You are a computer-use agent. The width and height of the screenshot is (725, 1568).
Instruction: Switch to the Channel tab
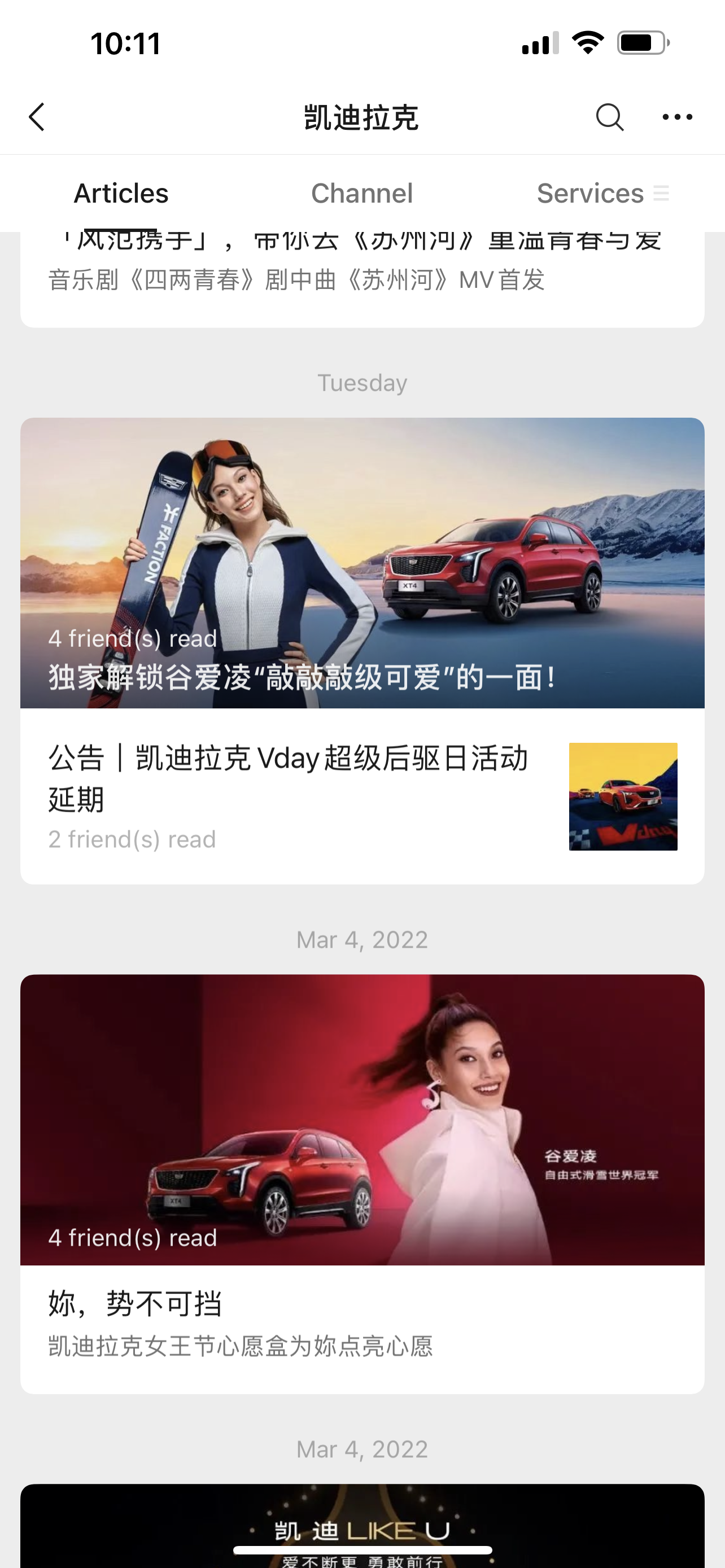click(x=361, y=194)
